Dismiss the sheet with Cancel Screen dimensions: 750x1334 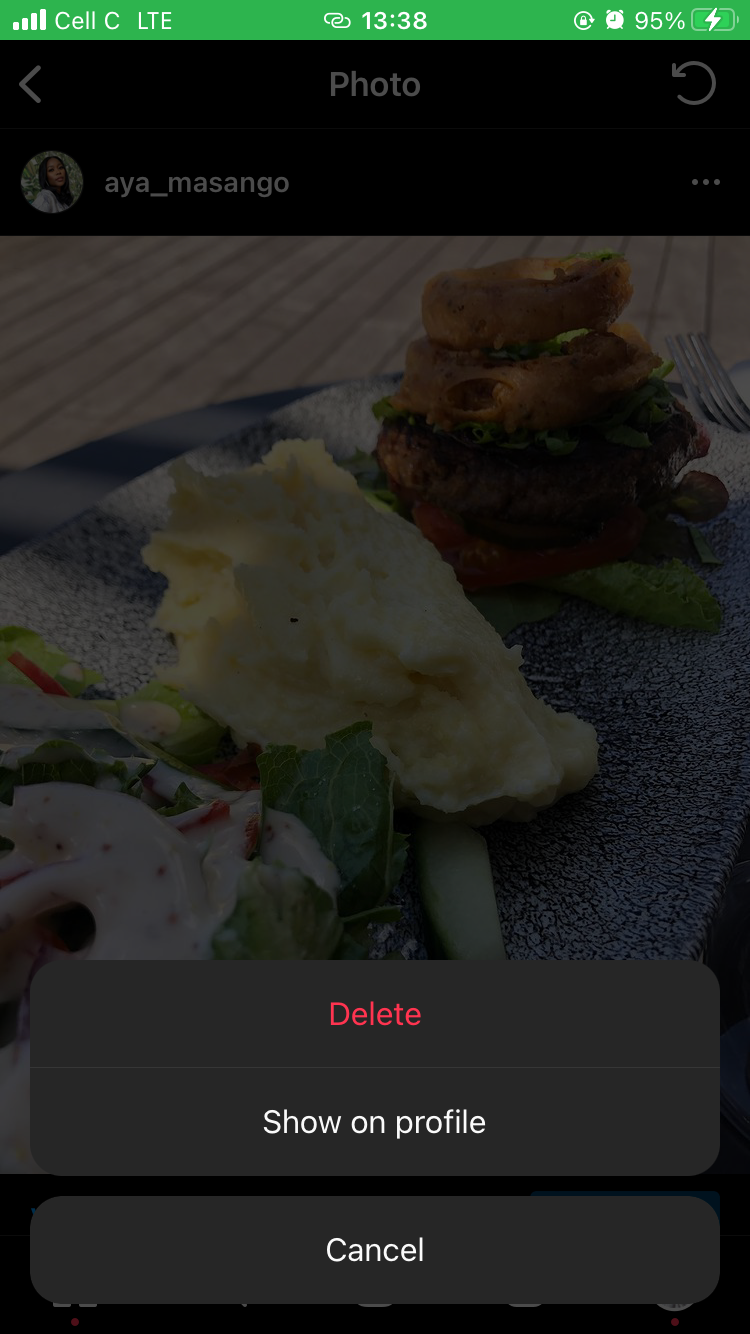coord(375,1249)
